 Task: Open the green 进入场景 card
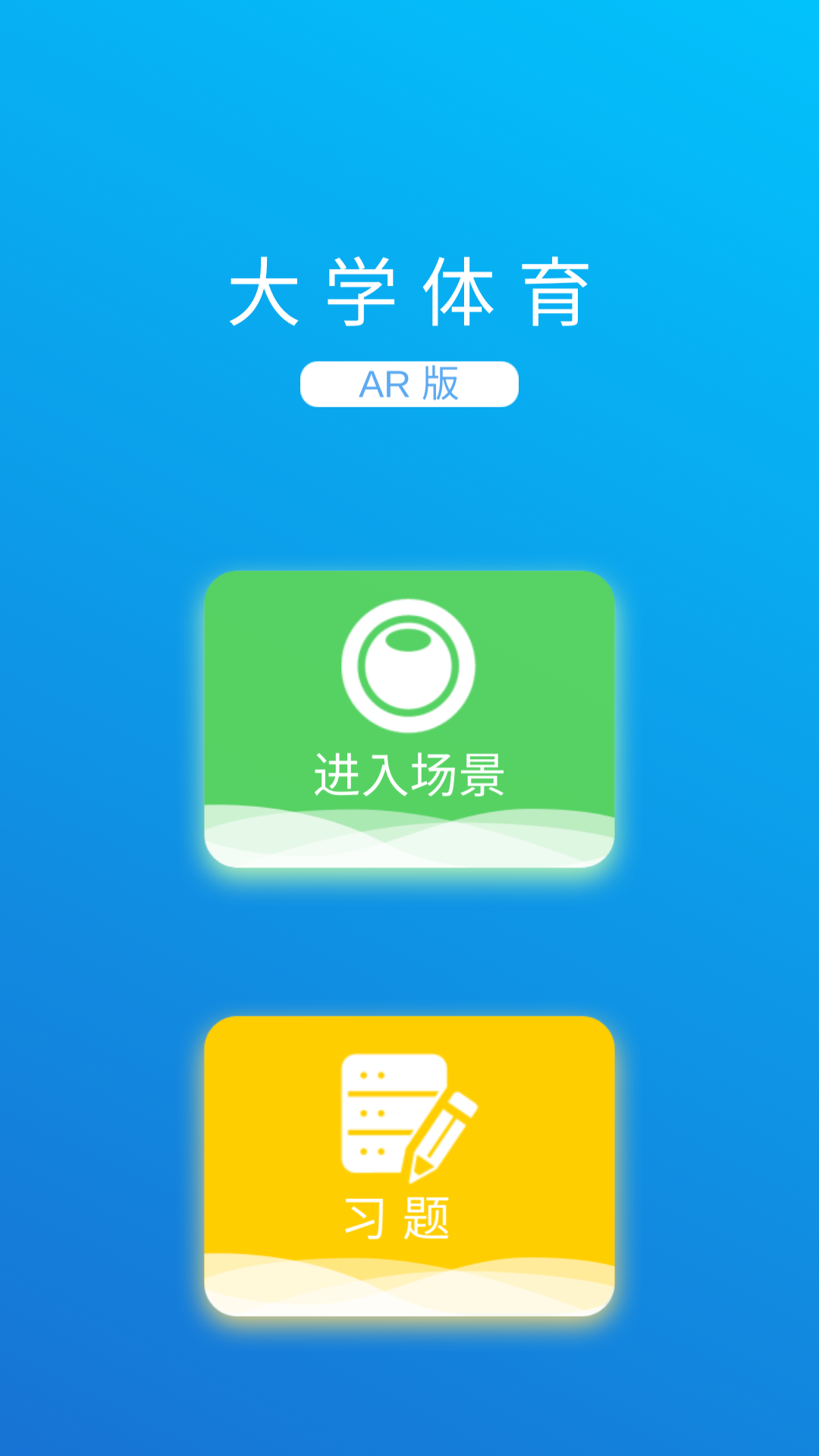[409, 719]
